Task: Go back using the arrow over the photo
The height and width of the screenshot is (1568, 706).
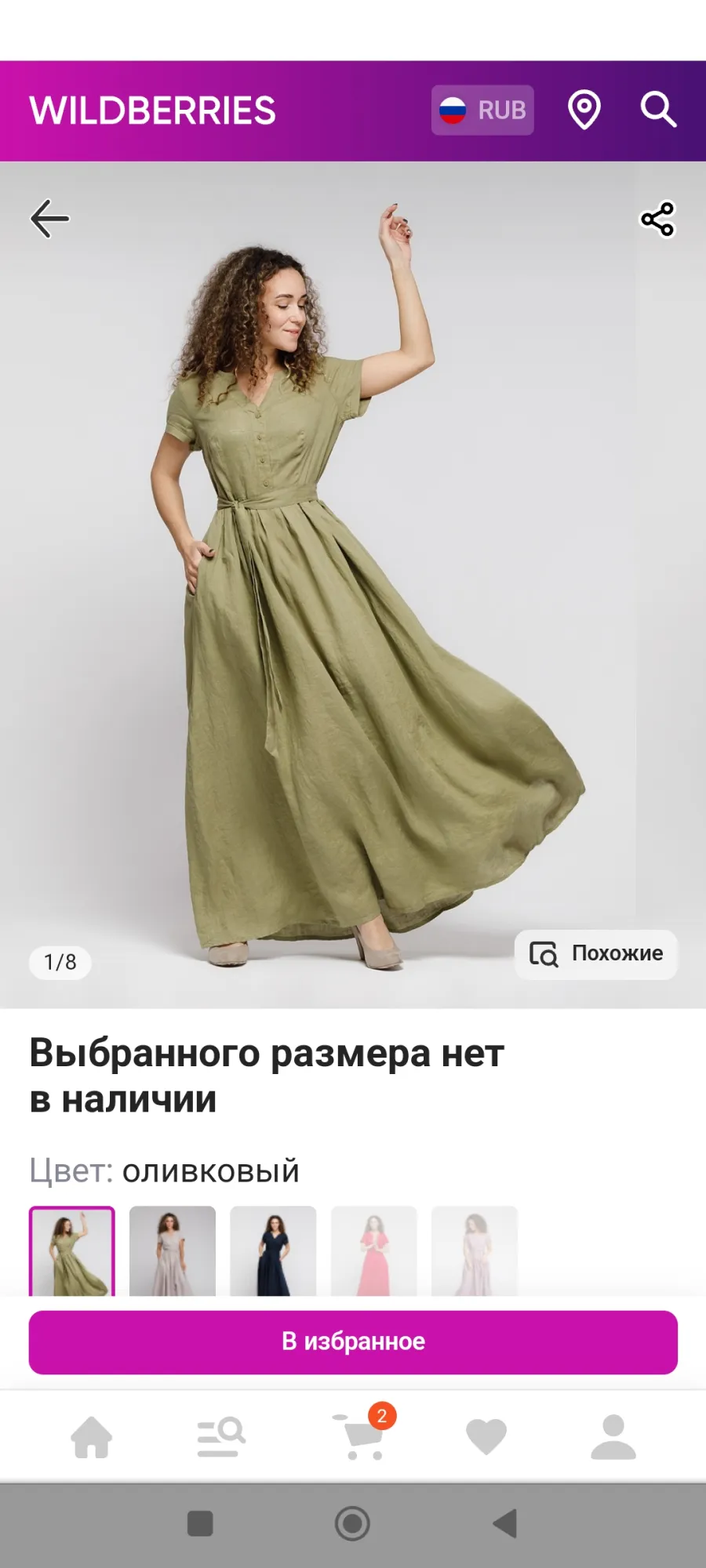Action: (49, 218)
